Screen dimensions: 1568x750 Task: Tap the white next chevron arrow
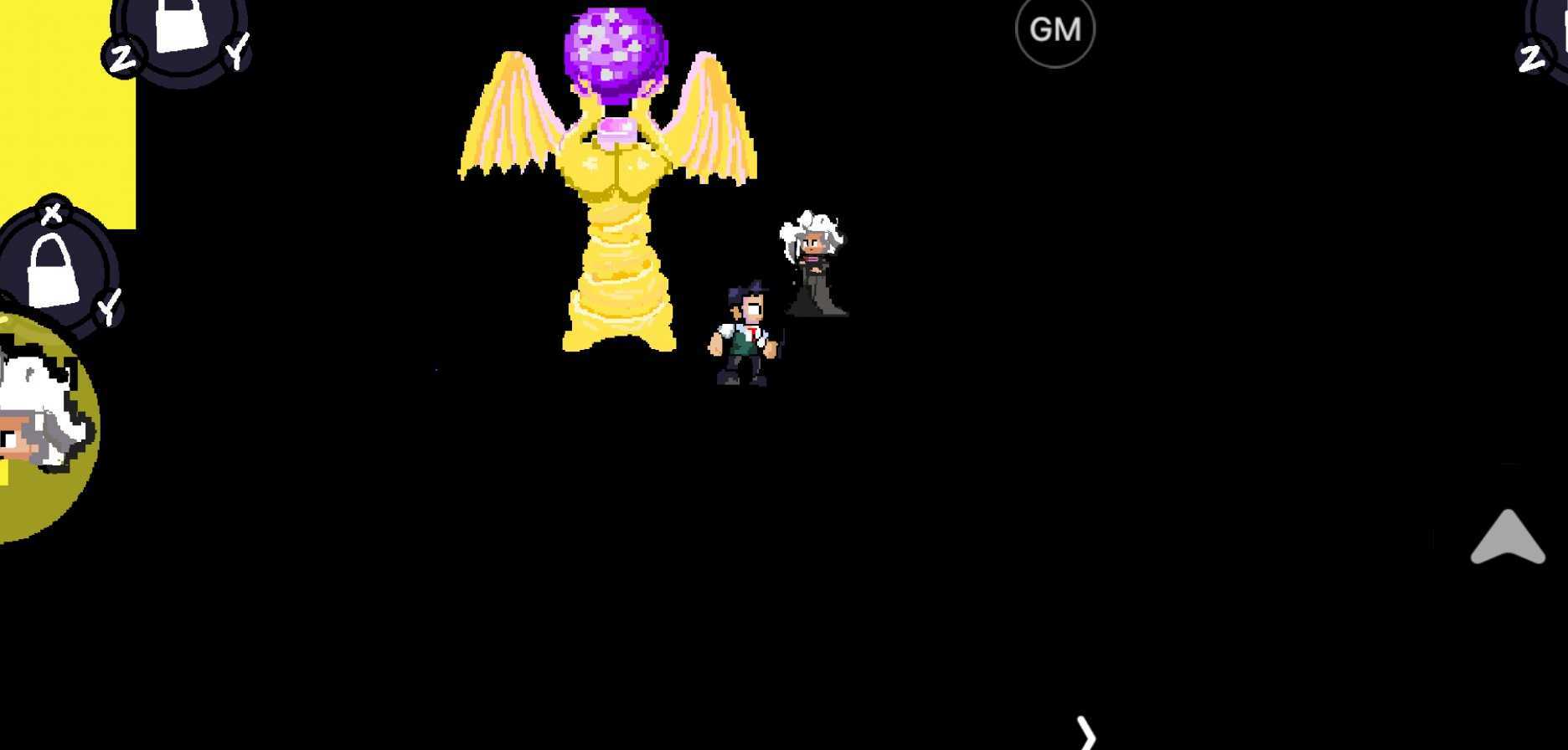coord(1086,732)
